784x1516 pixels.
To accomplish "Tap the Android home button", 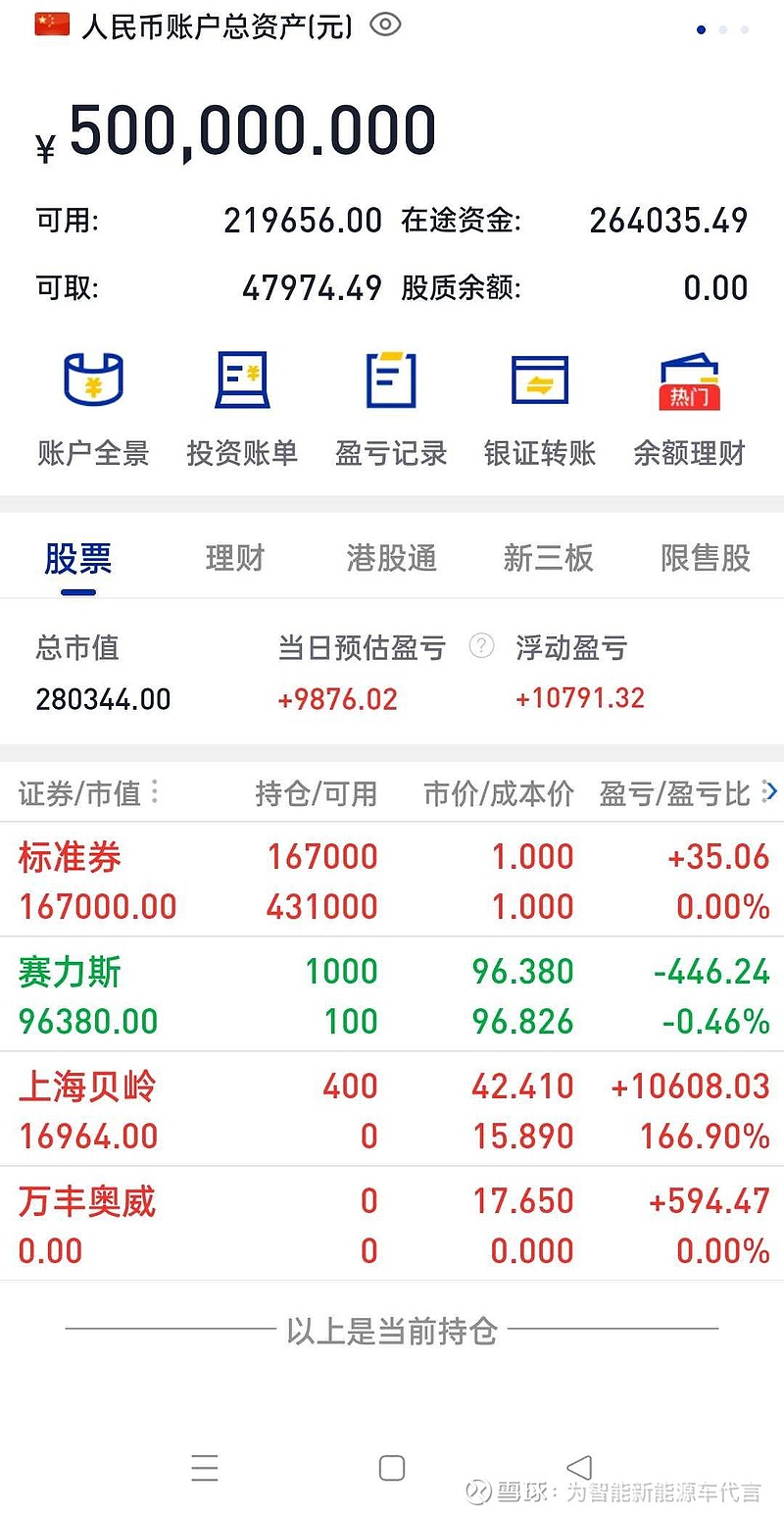I will point(390,1467).
